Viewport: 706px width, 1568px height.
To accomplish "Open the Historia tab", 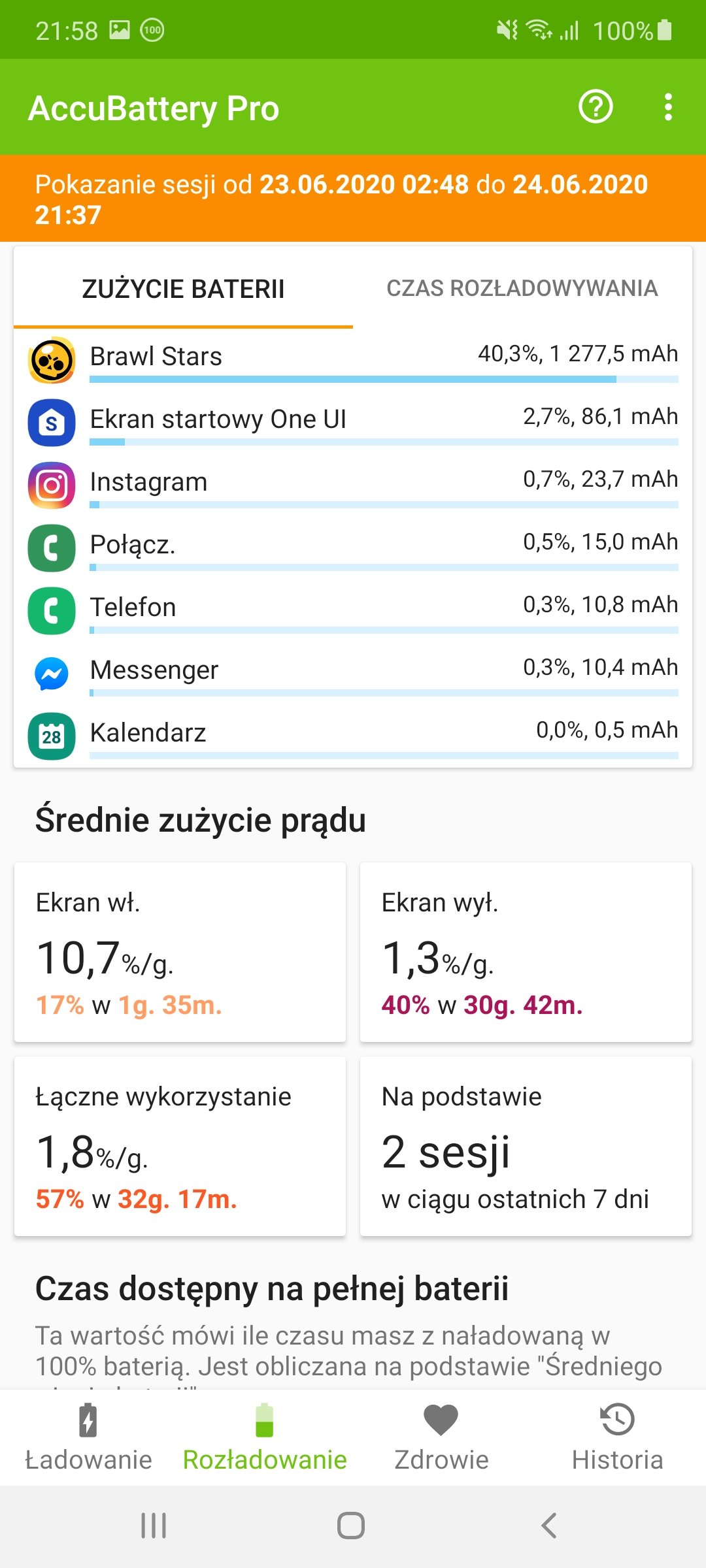I will tap(618, 1437).
